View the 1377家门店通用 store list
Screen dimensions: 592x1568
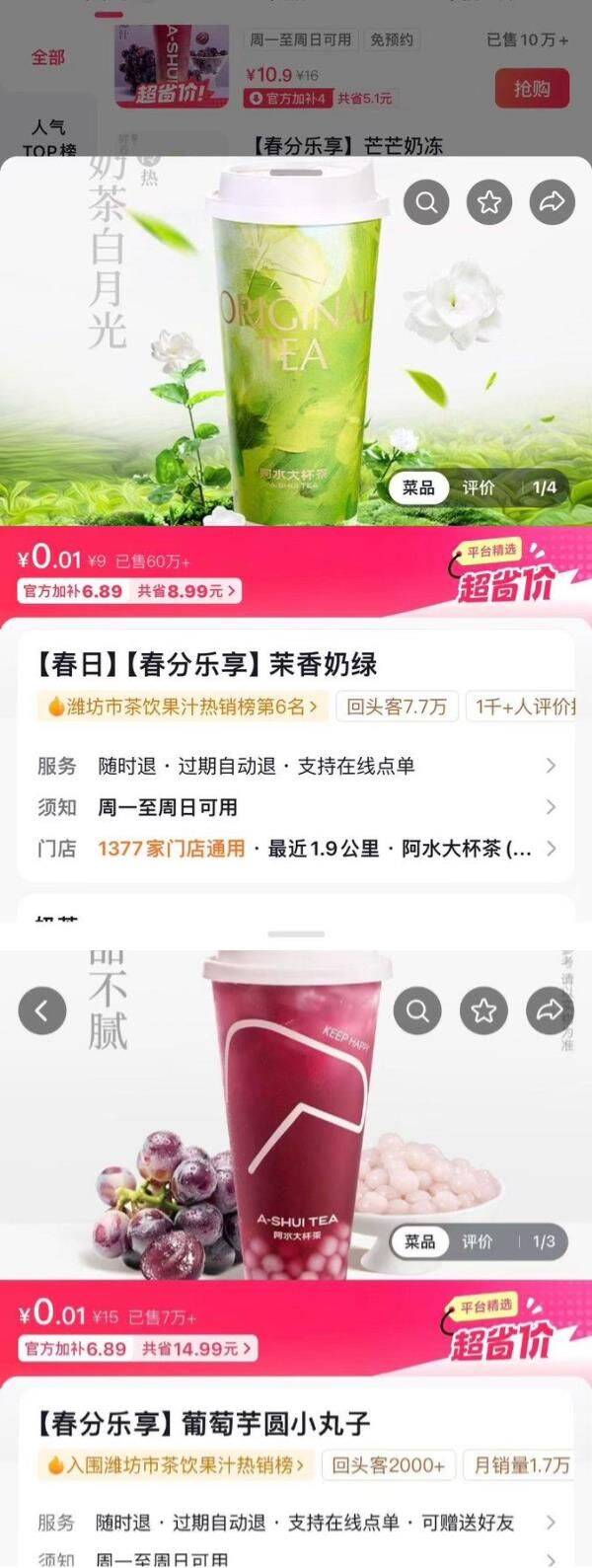(171, 849)
